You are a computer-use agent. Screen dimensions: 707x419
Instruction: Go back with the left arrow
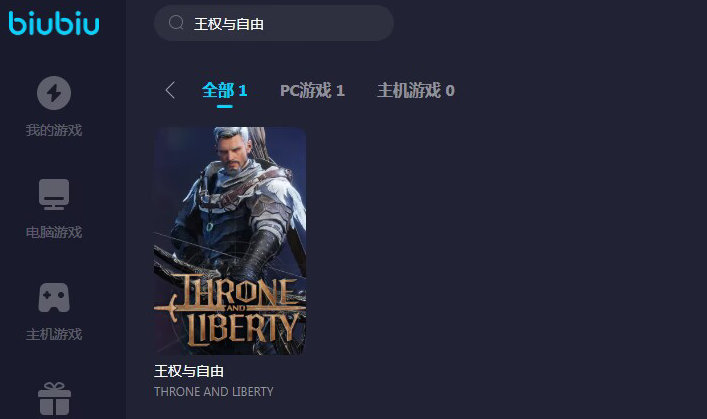pyautogui.click(x=169, y=91)
